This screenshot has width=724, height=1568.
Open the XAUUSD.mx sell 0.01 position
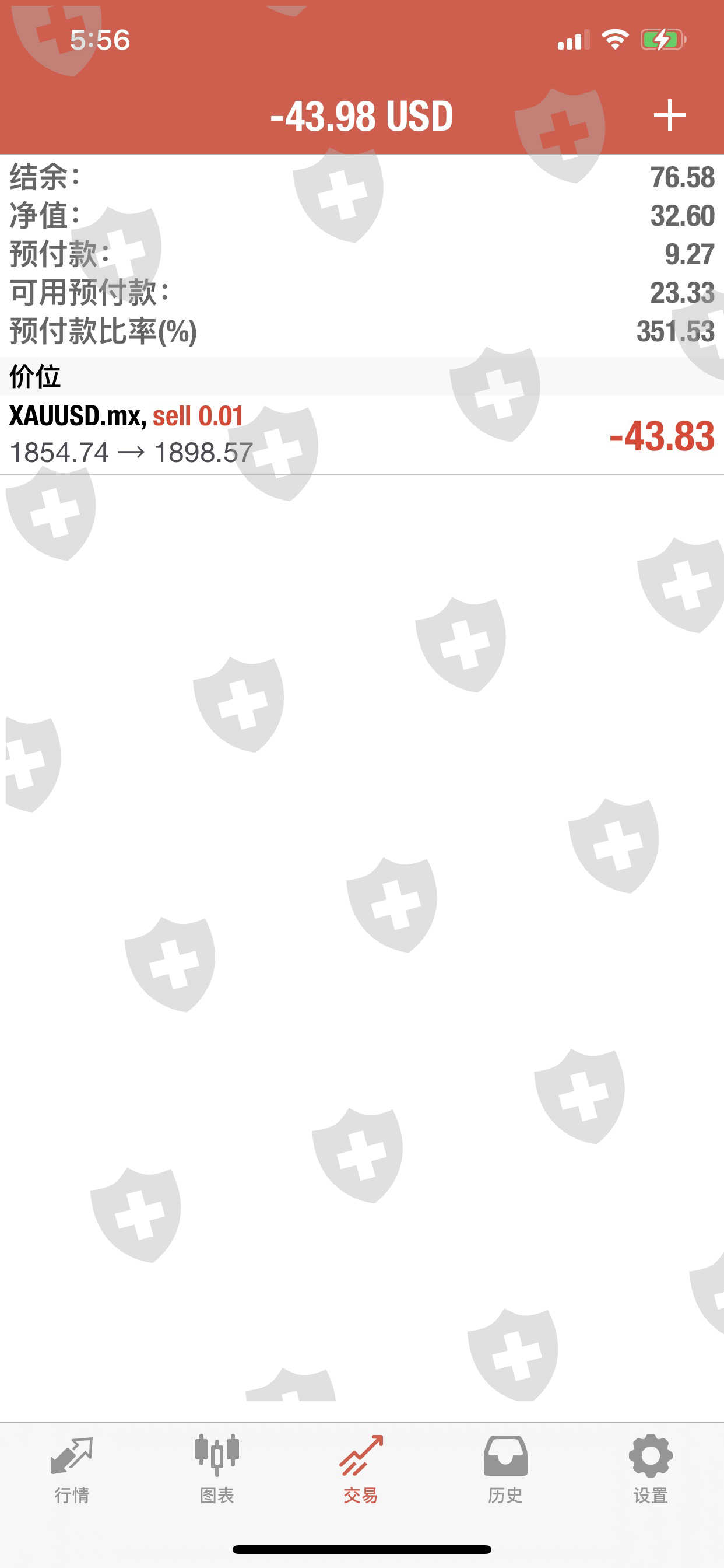point(361,435)
